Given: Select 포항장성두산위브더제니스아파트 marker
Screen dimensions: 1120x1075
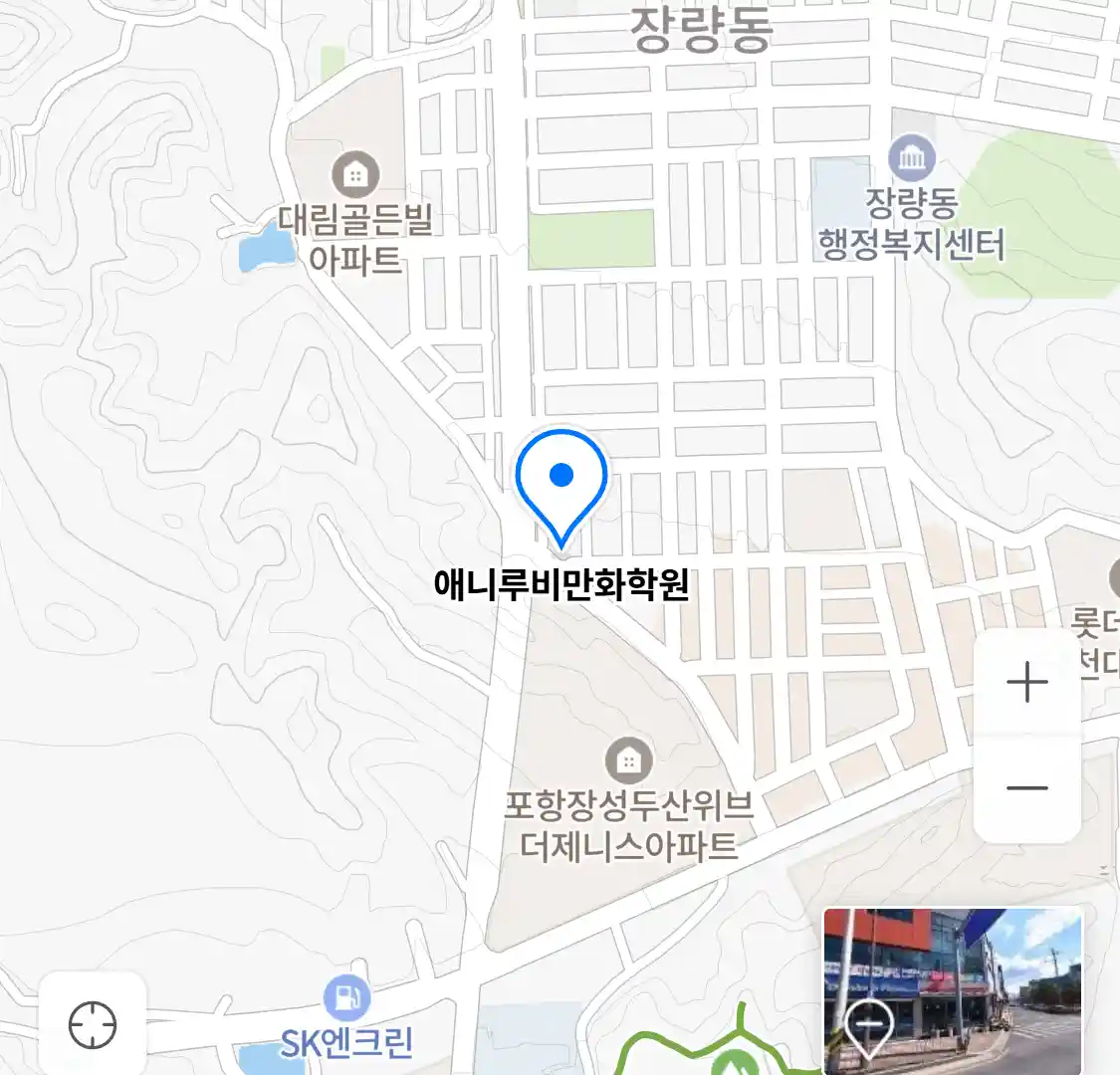Looking at the screenshot, I should (x=628, y=762).
